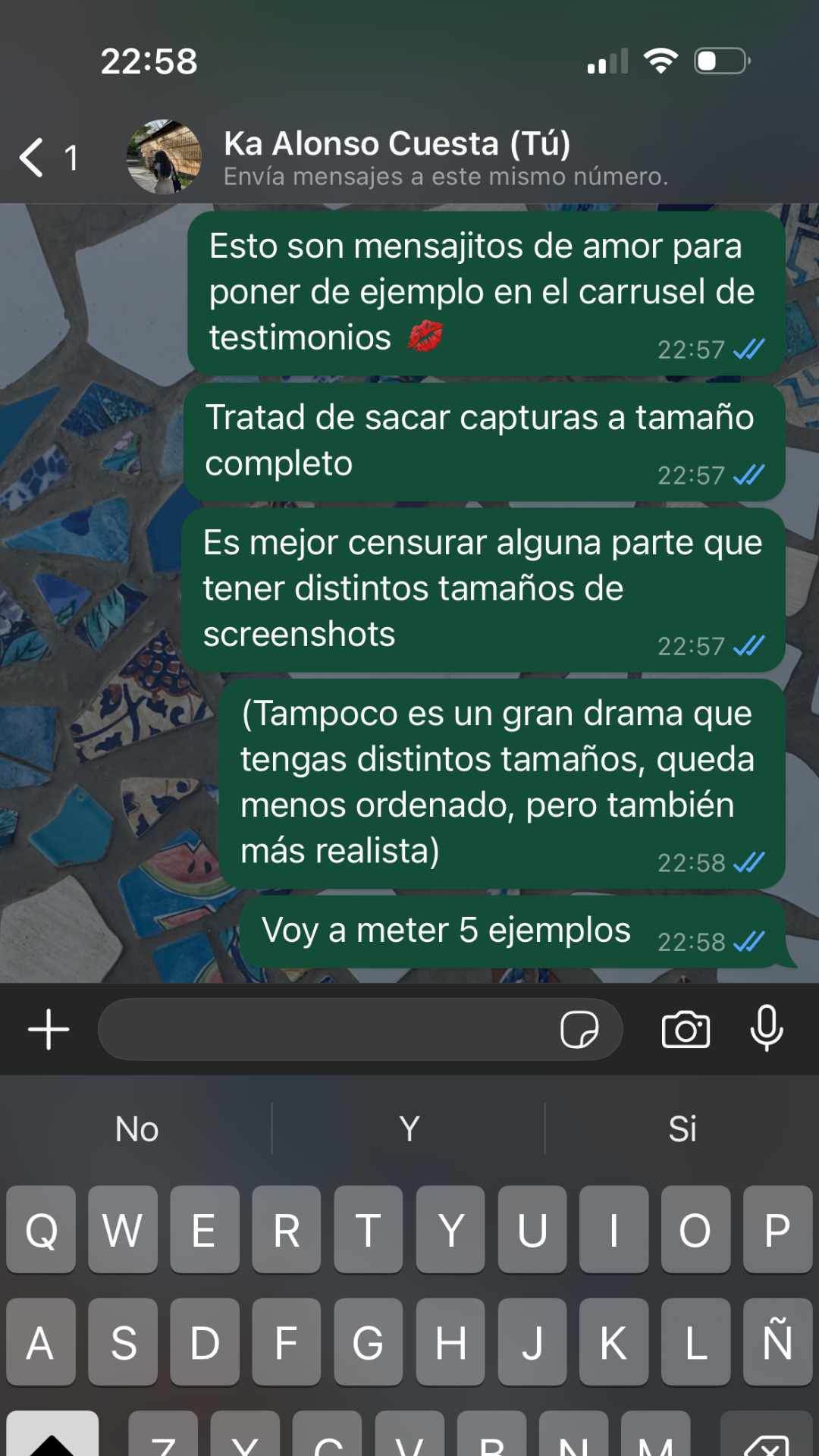The image size is (819, 1456).
Task: Record a voice message with the microphone
Action: 767,1028
